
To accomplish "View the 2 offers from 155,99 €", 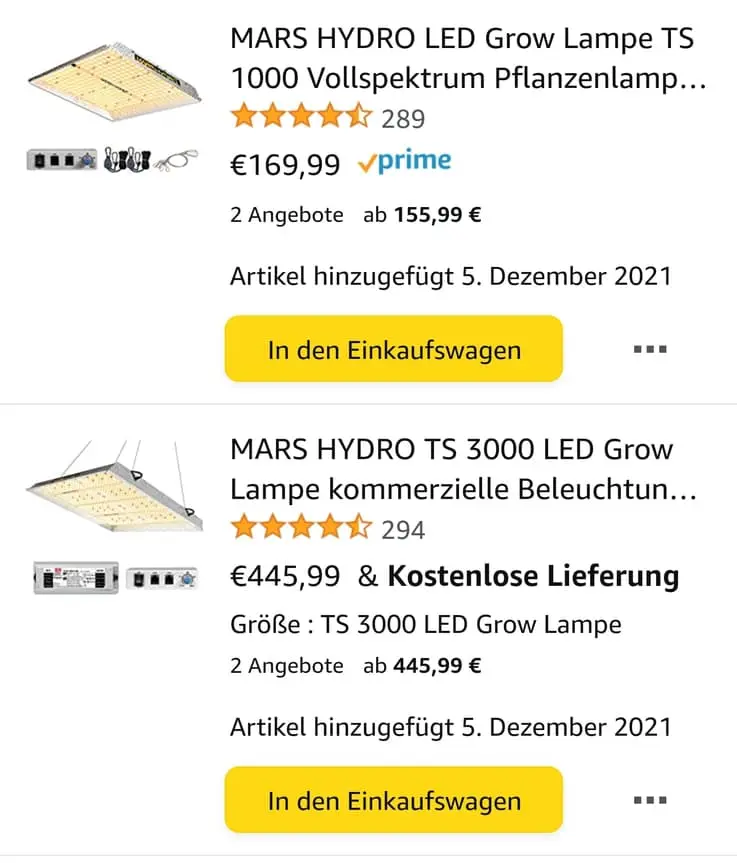I will tap(355, 215).
